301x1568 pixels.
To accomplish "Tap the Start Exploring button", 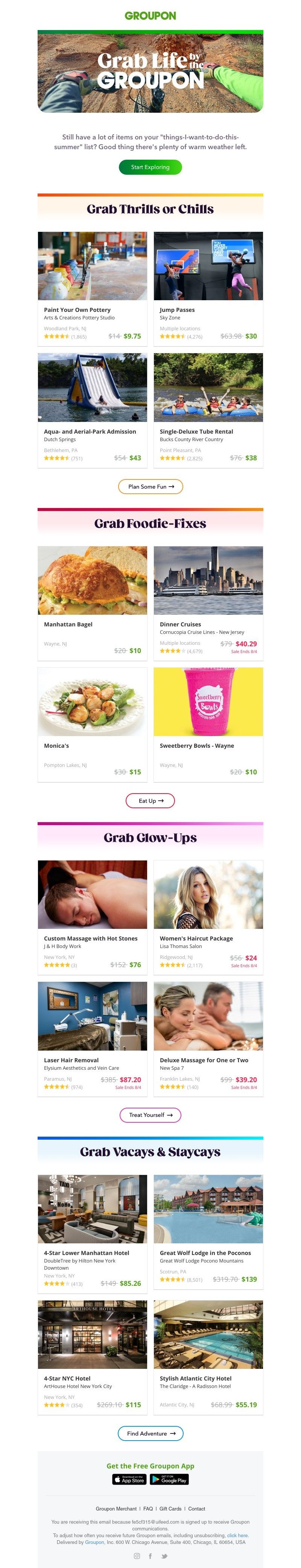I will (x=150, y=167).
